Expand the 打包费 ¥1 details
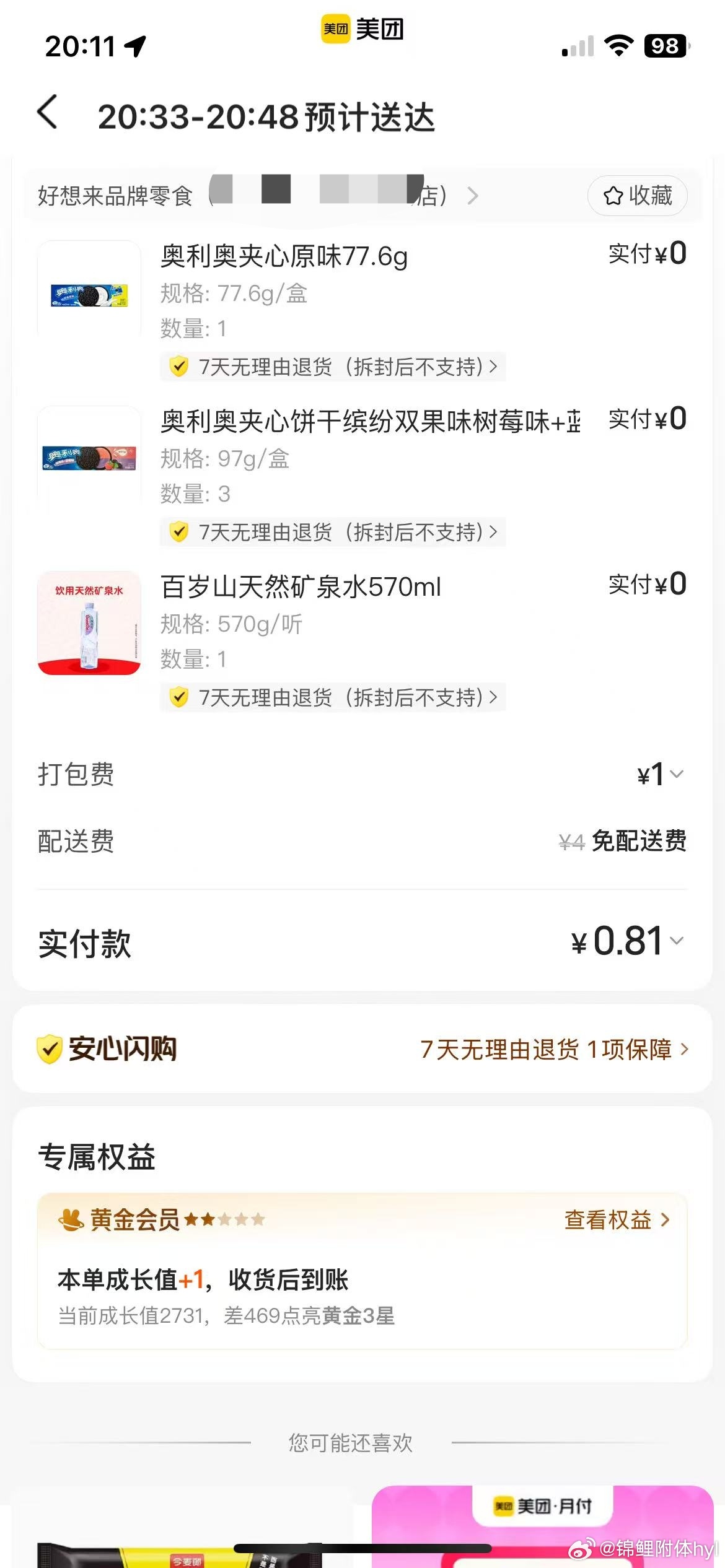 [661, 775]
